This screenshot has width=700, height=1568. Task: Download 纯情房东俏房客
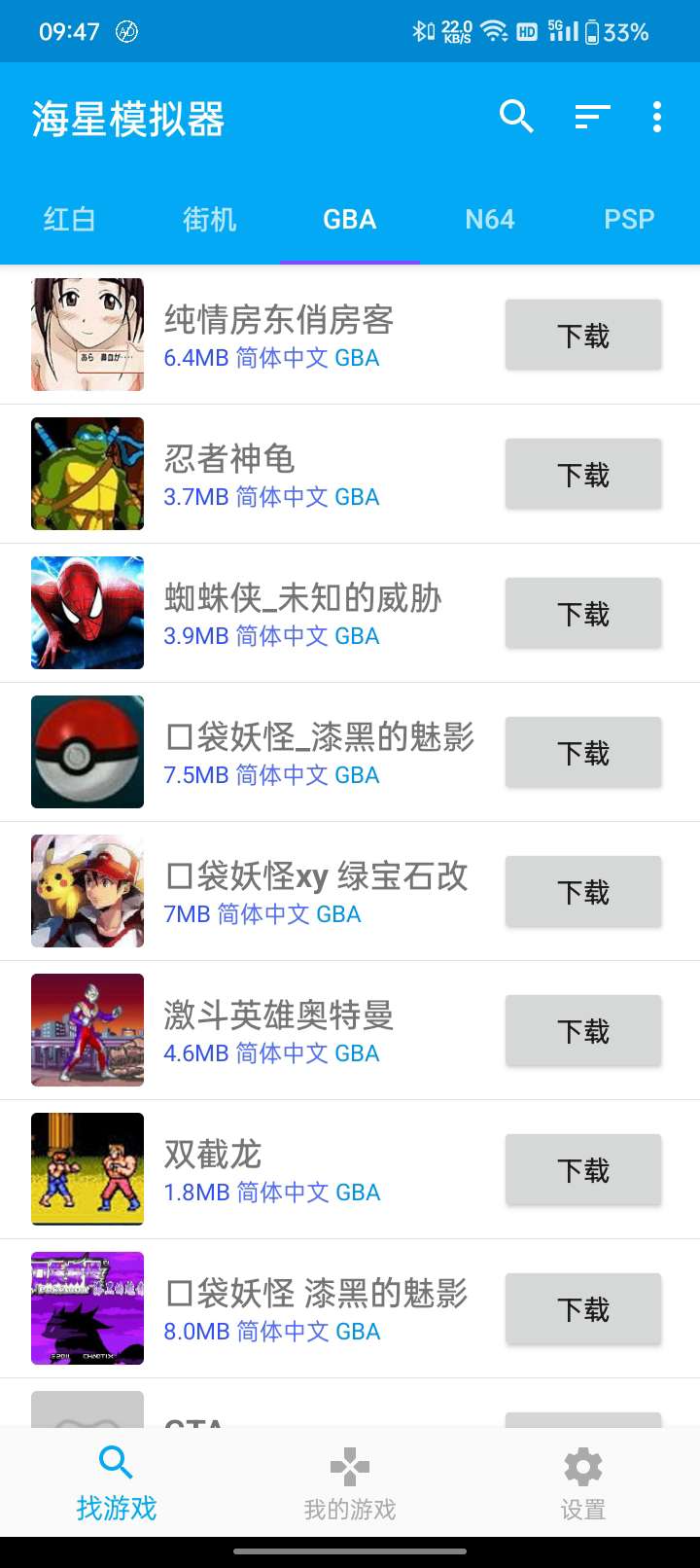click(583, 336)
